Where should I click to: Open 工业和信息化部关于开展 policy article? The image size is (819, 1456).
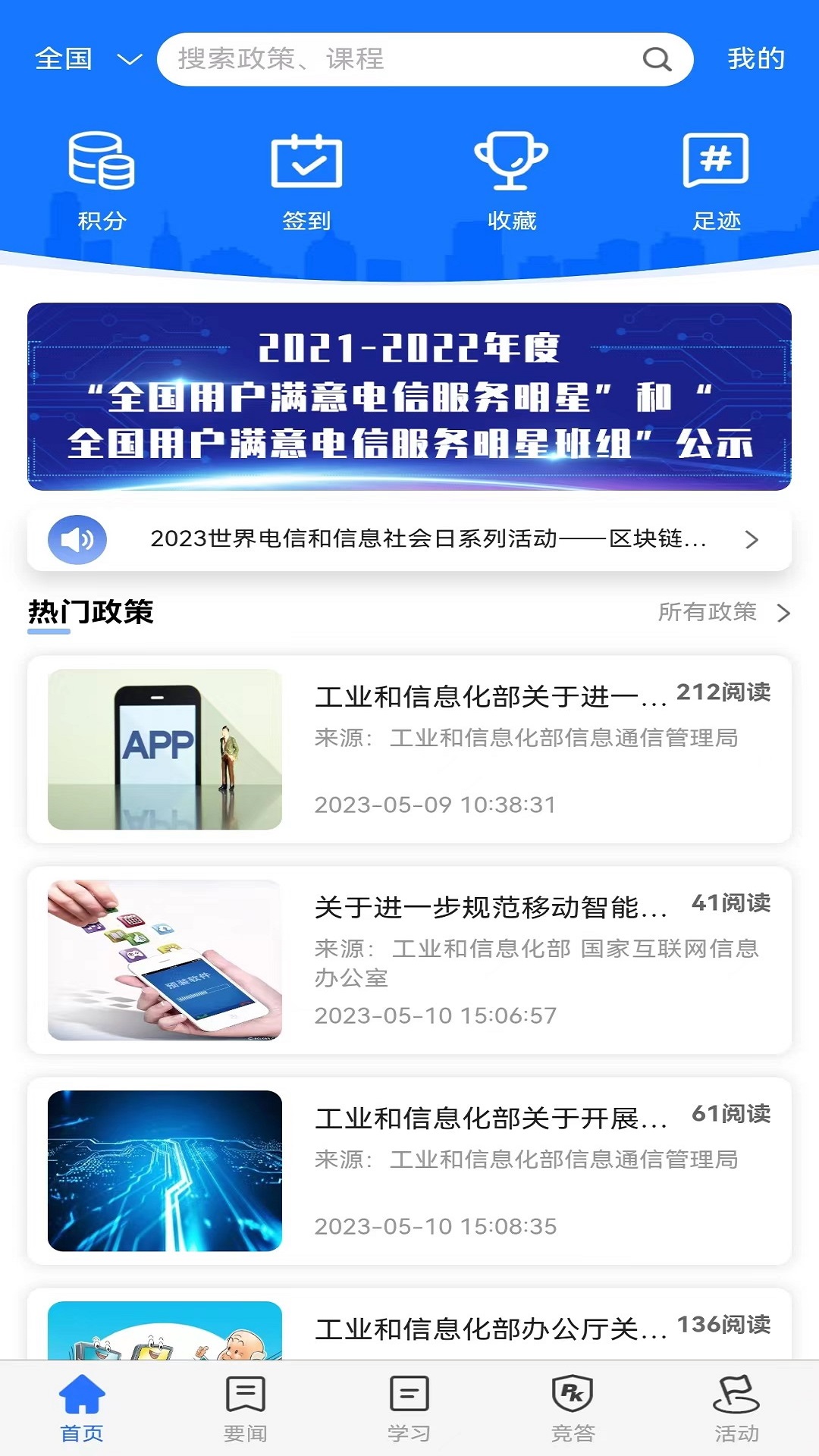point(409,1171)
